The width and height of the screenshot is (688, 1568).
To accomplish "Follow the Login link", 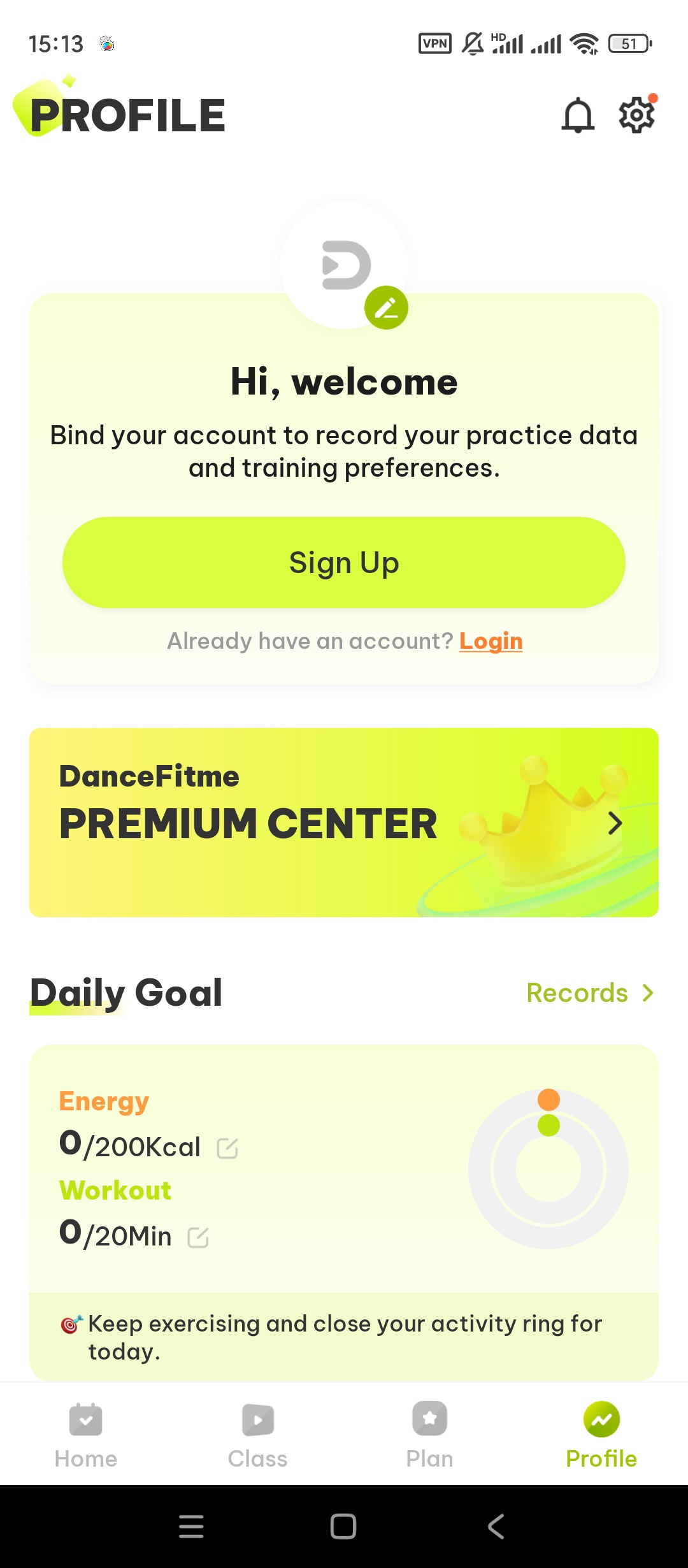I will point(491,641).
